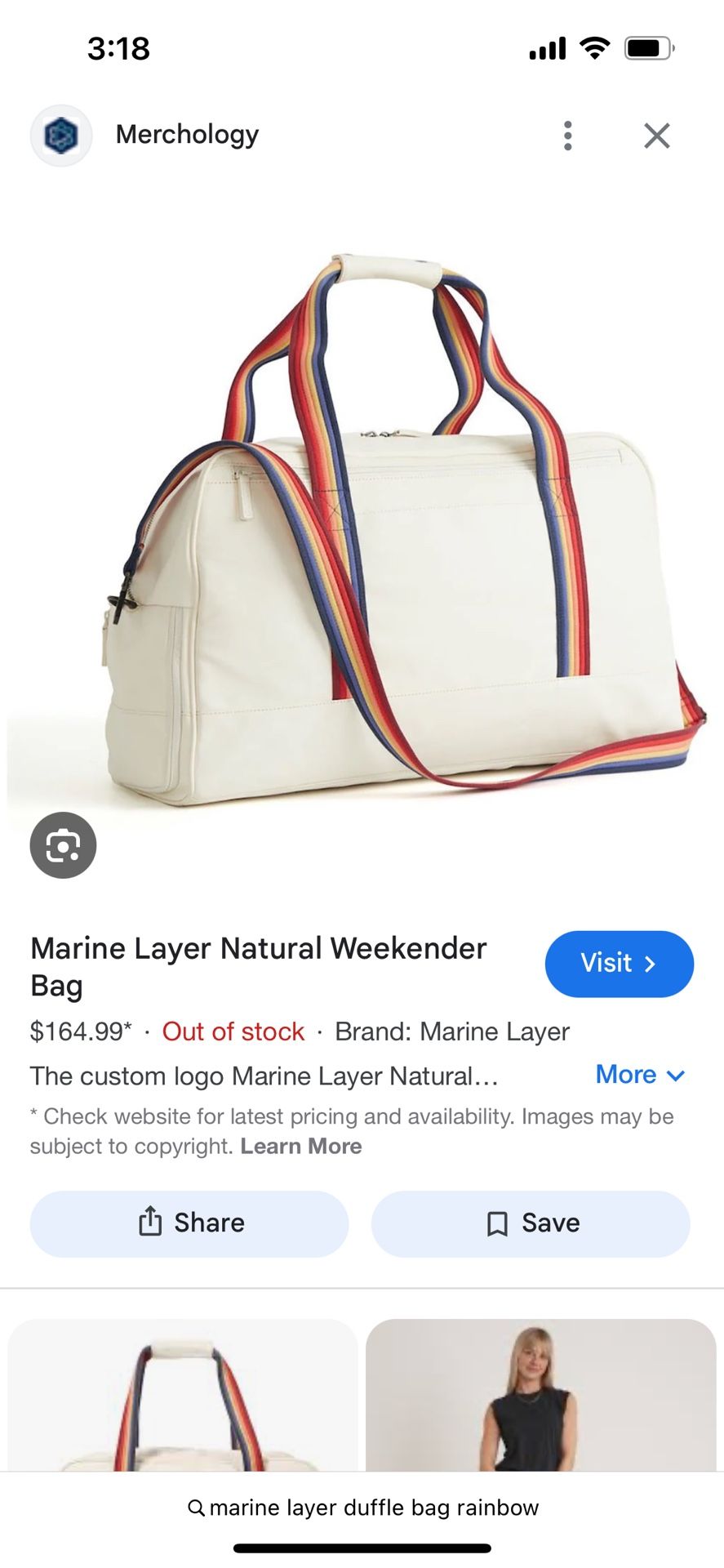Save this image to collections
The image size is (724, 1568).
tap(531, 1223)
